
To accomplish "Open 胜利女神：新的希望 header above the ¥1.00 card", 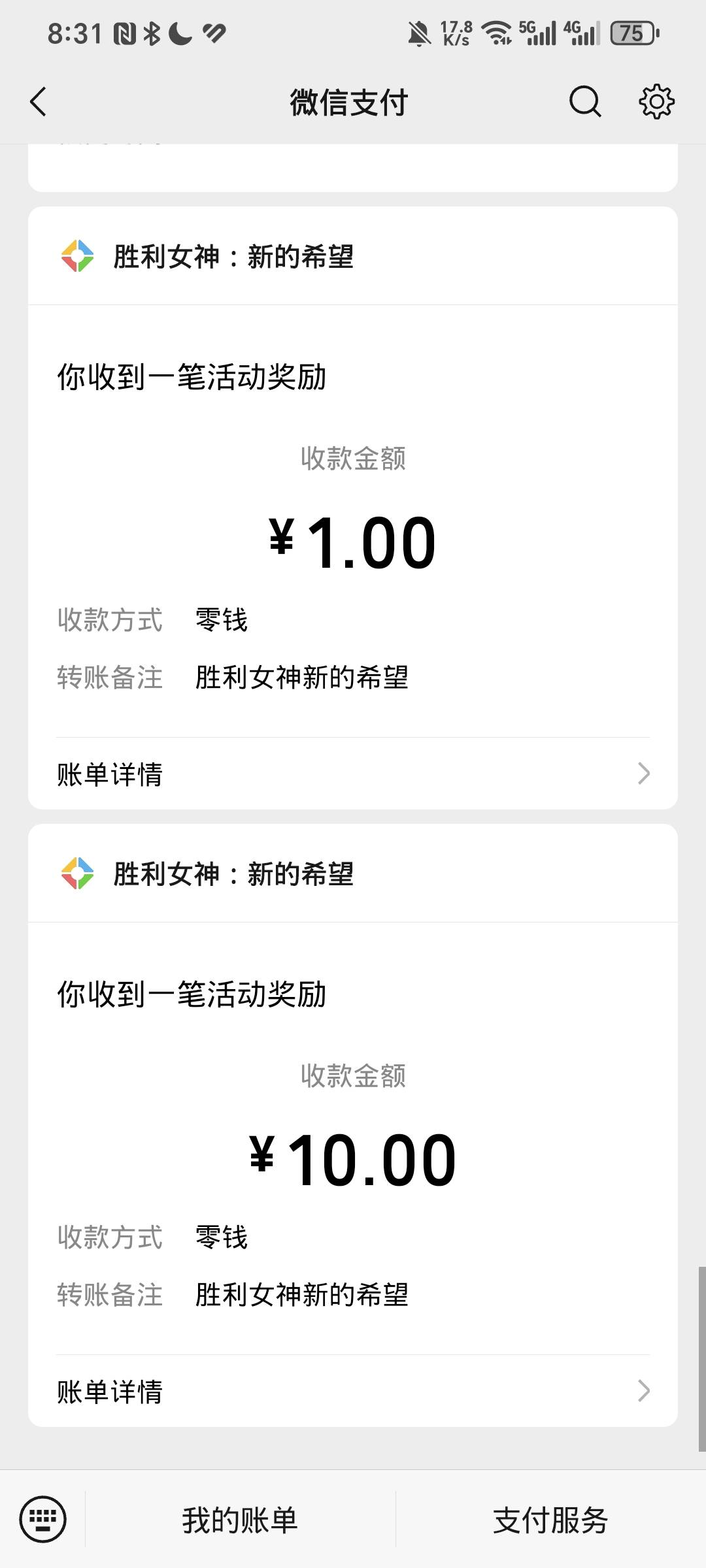I will [x=353, y=256].
